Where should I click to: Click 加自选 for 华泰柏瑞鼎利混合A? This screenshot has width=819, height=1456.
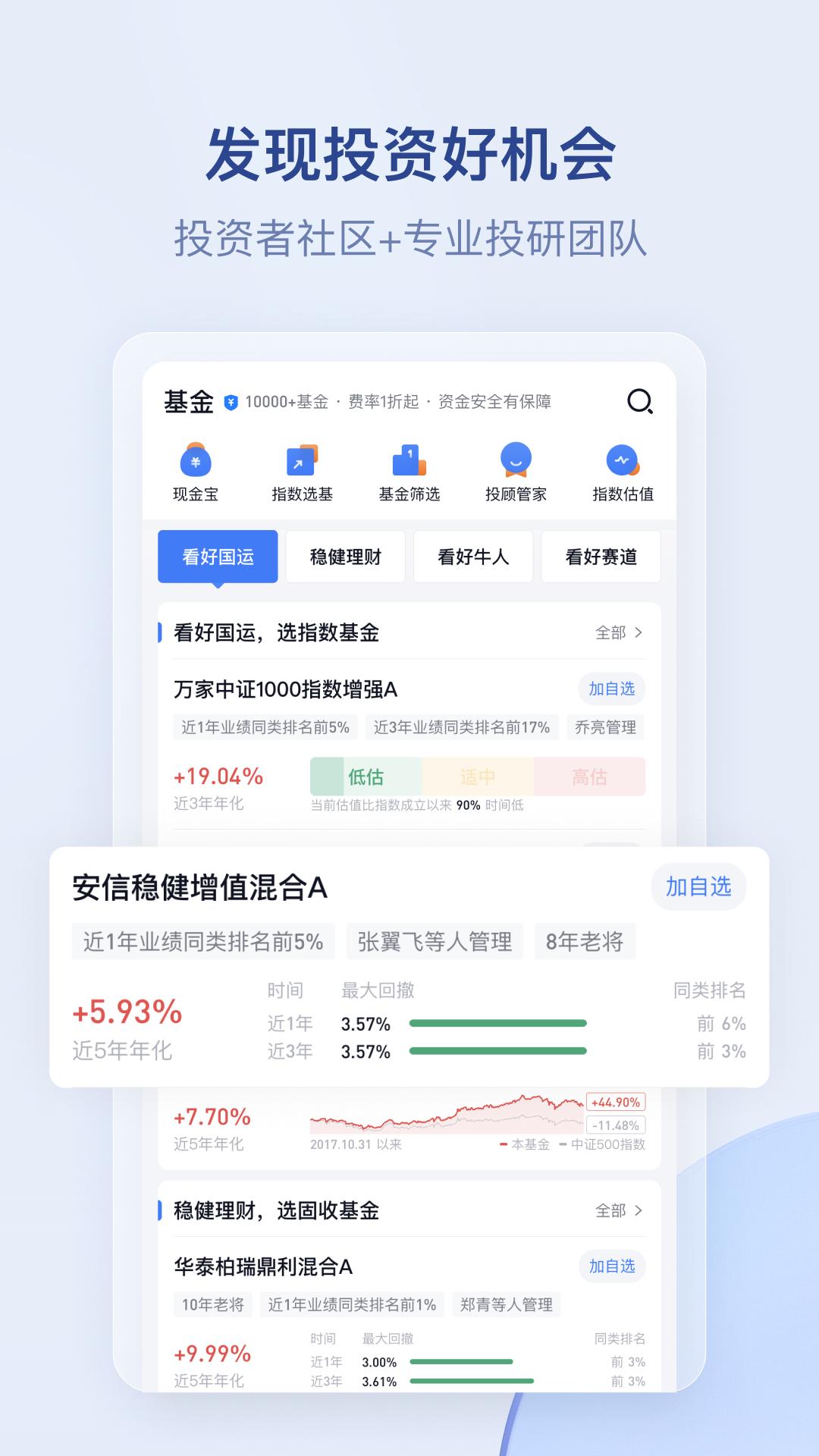tap(611, 1267)
